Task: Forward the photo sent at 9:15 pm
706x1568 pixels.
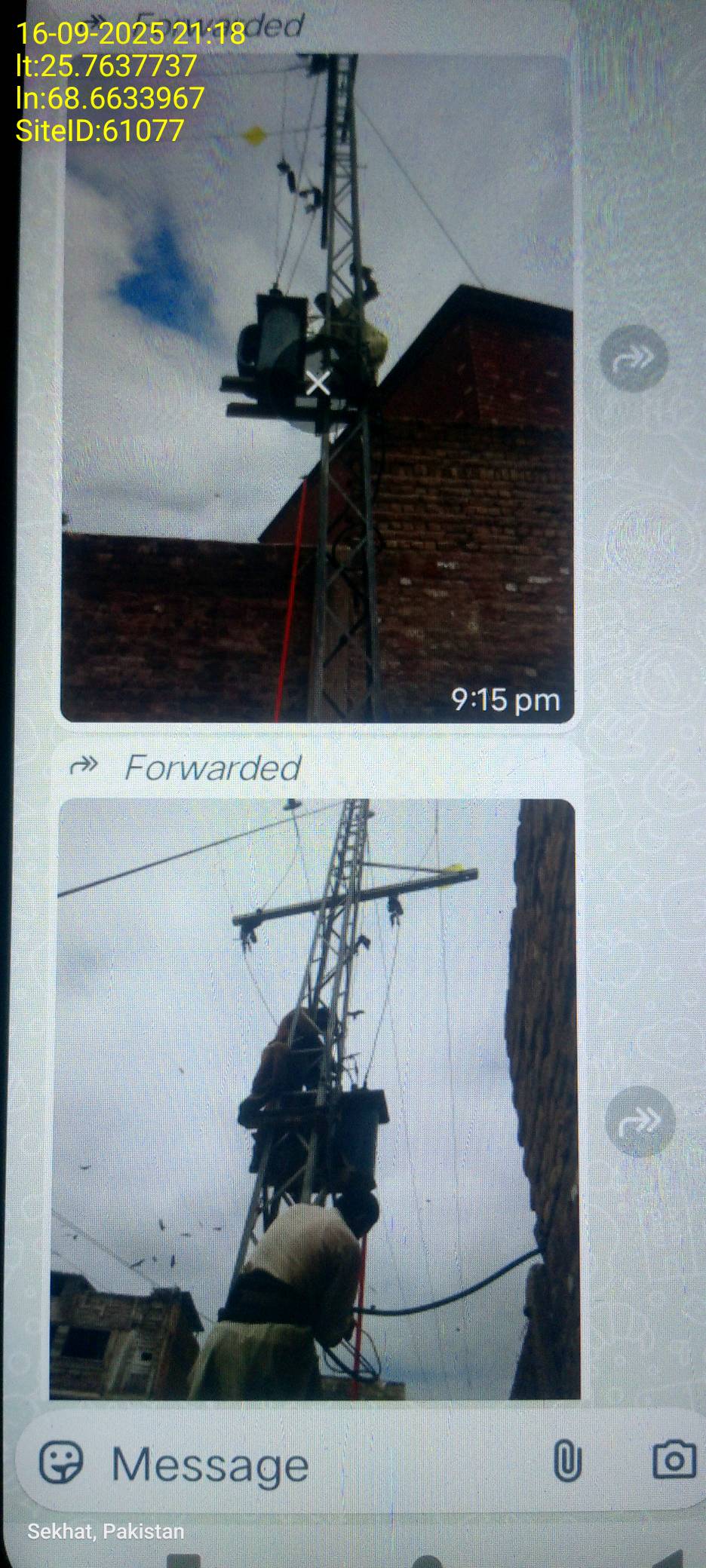Action: pyautogui.click(x=634, y=358)
